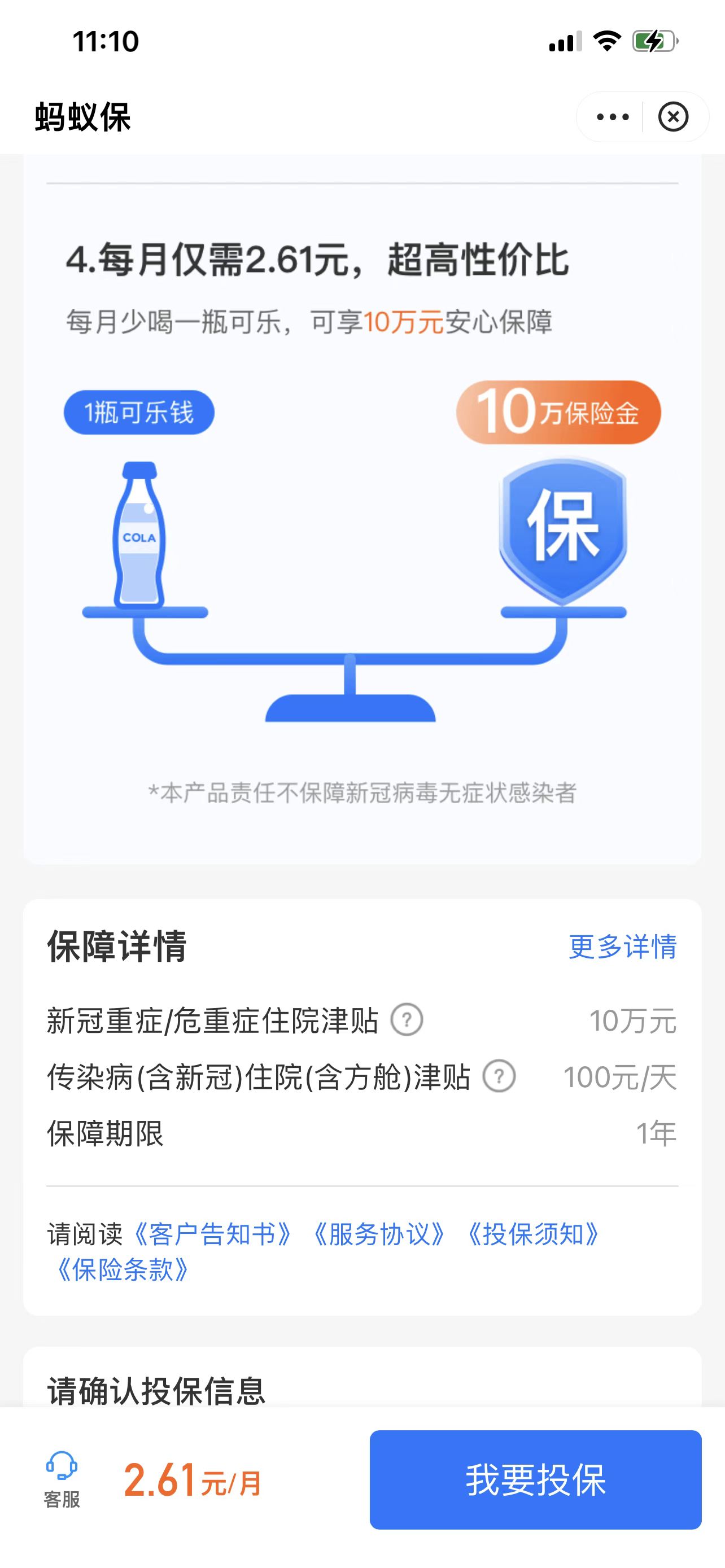The image size is (725, 1568).
Task: Show help for 传染病(含新冠)住院(含方舱)津贴
Action: 499,1077
